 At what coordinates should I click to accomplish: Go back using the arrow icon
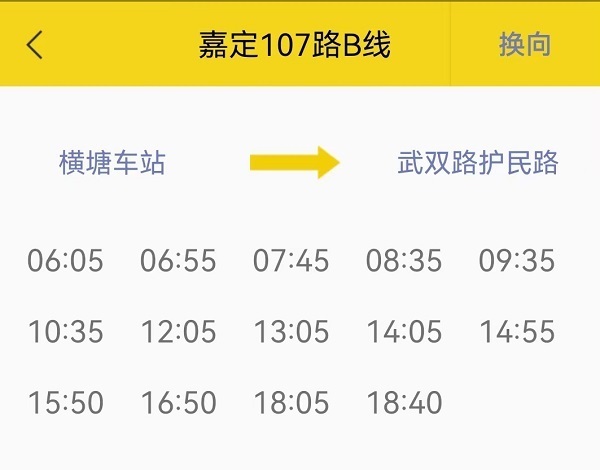click(x=35, y=45)
